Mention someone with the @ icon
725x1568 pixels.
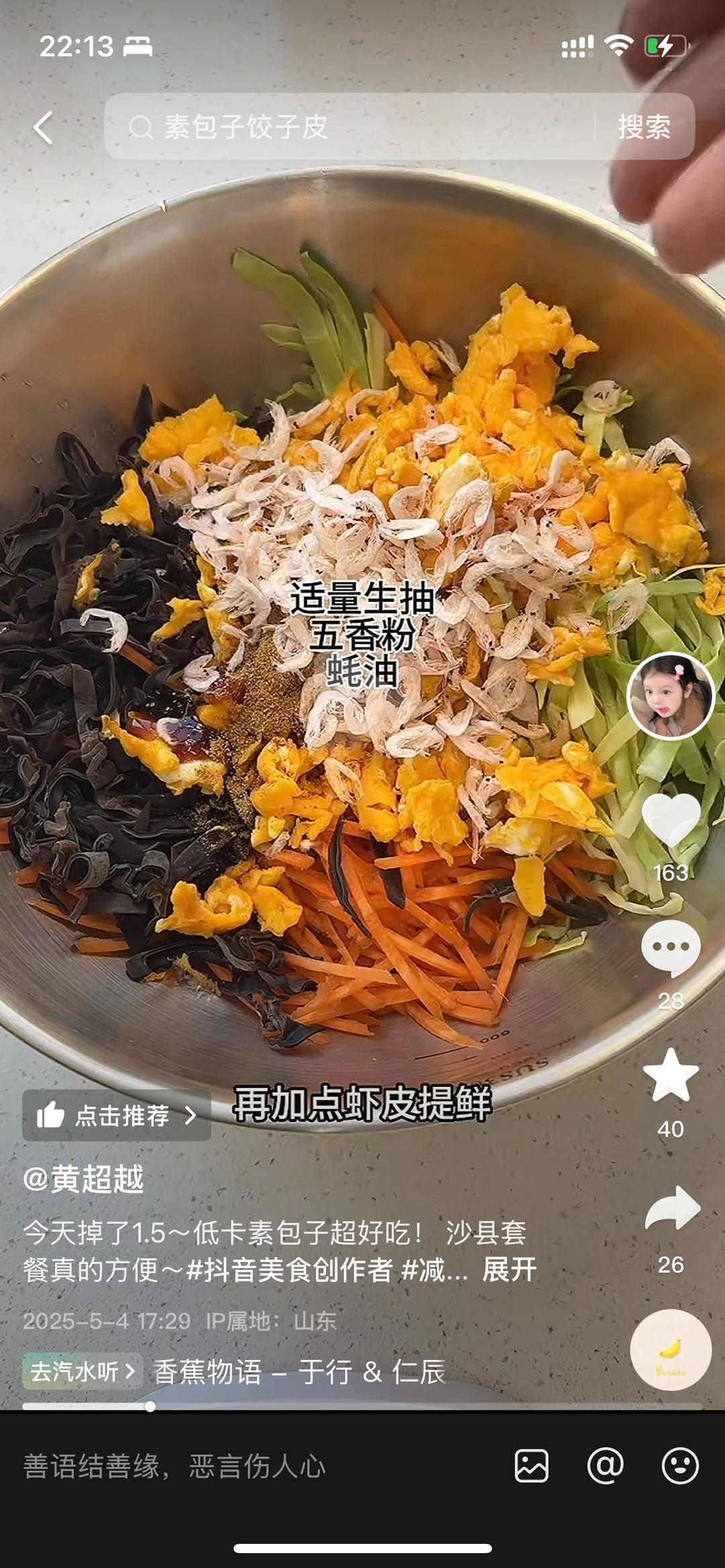coord(606,1465)
